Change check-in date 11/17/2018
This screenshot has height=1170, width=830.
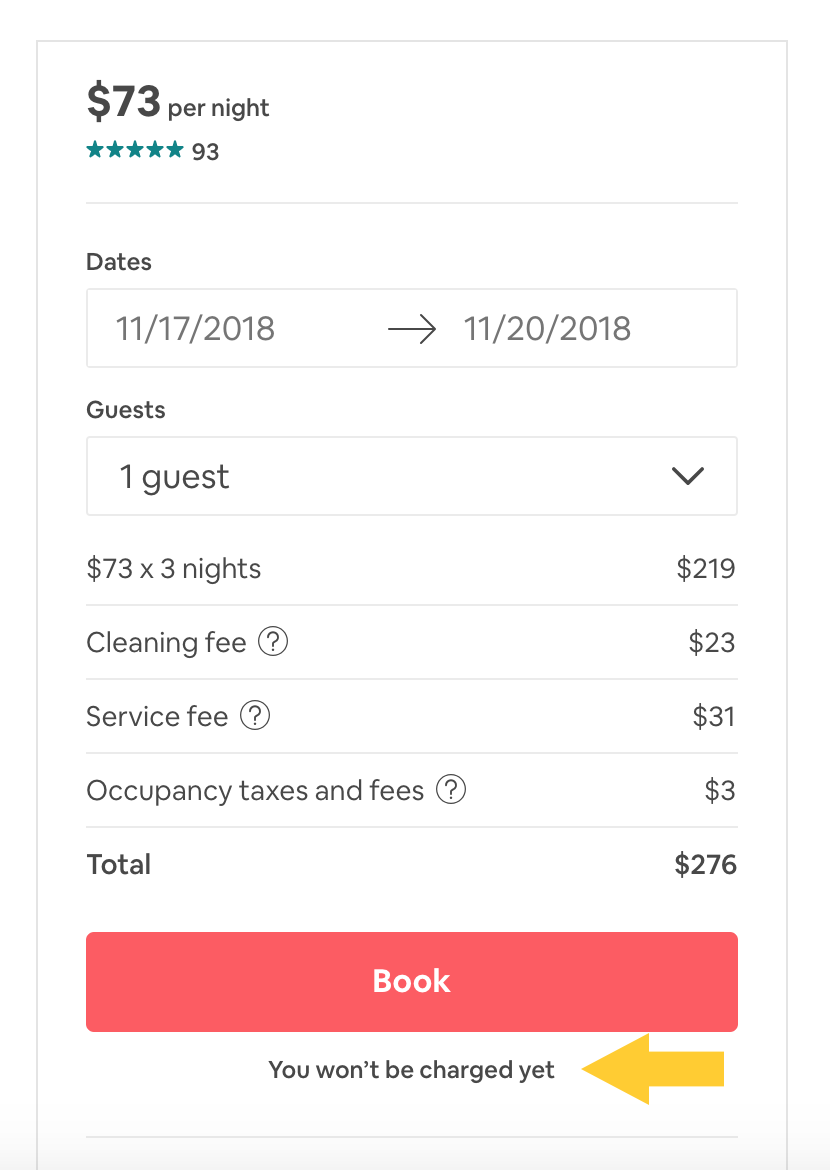pos(196,328)
